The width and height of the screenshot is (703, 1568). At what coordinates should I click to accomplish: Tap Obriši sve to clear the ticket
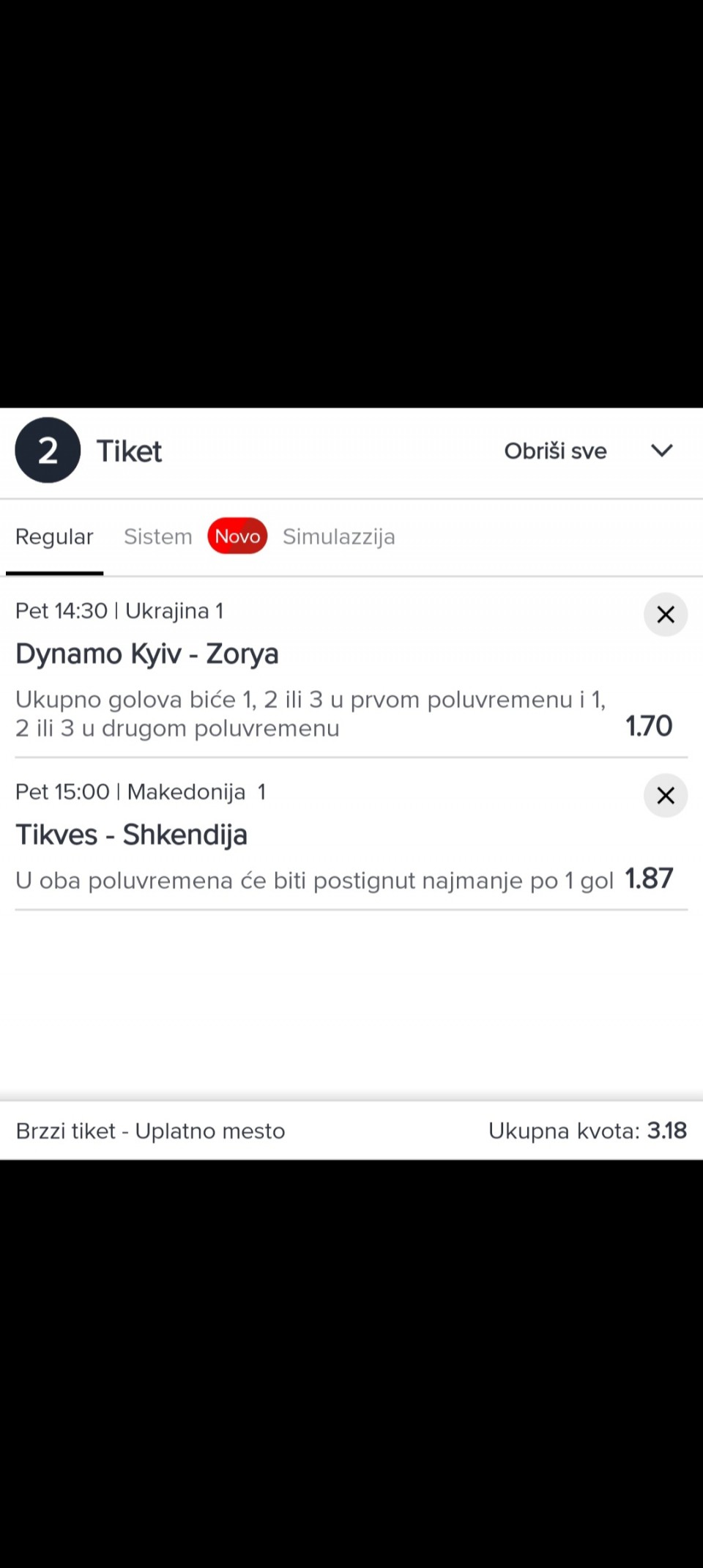click(x=555, y=451)
